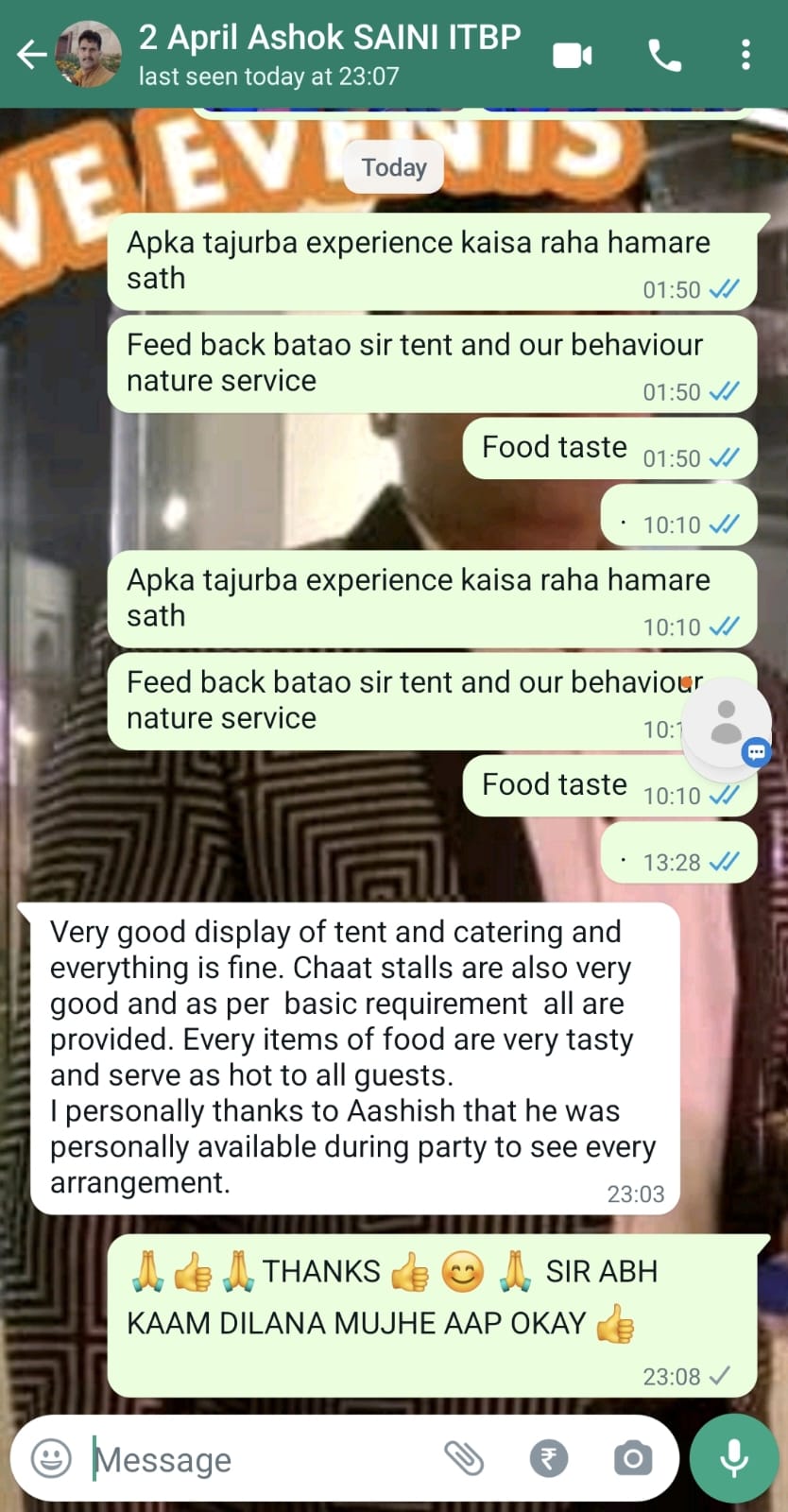This screenshot has width=788, height=1512.
Task: Start a video call with Ashok
Action: tap(572, 56)
